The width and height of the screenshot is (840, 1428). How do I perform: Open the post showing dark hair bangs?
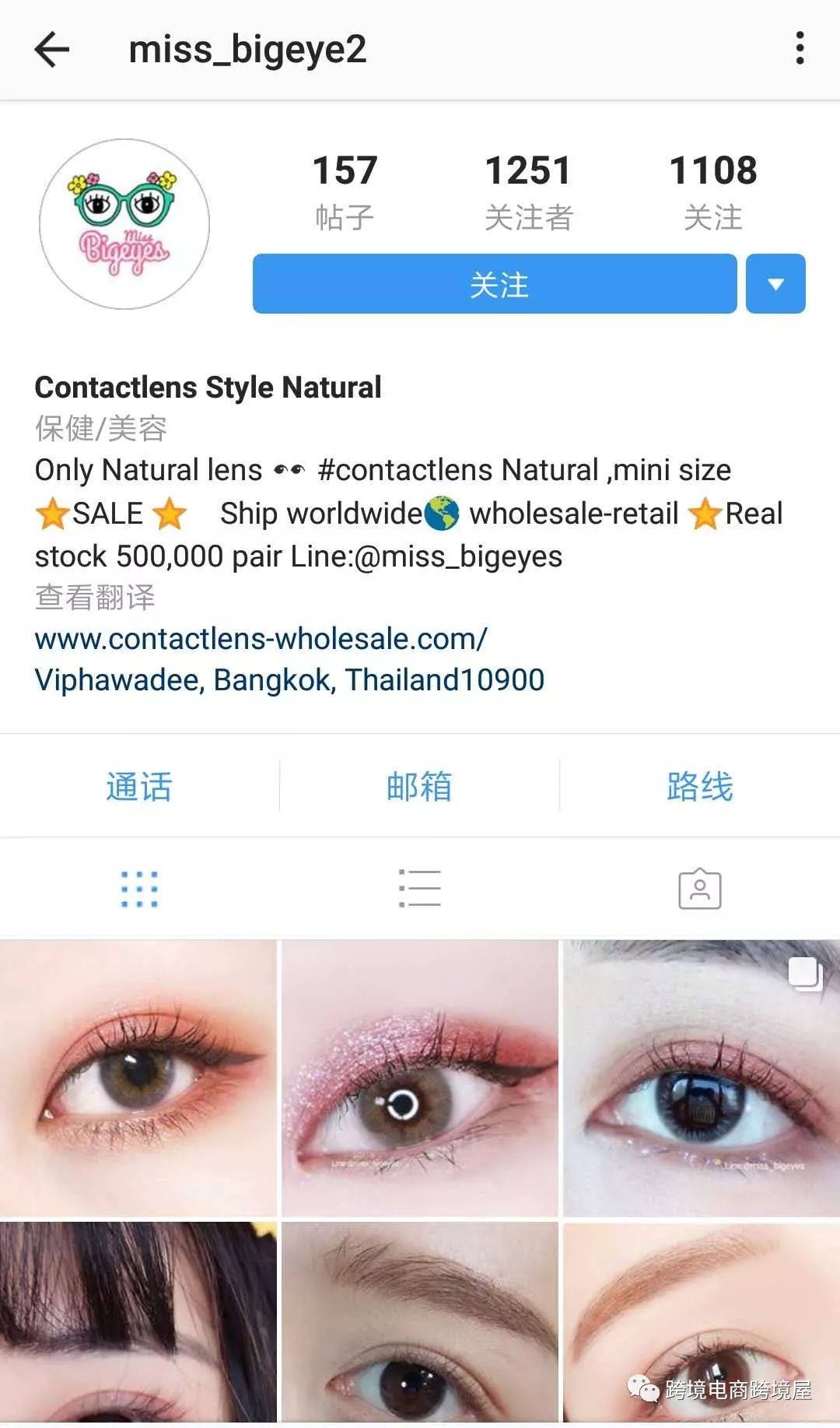coord(138,1323)
